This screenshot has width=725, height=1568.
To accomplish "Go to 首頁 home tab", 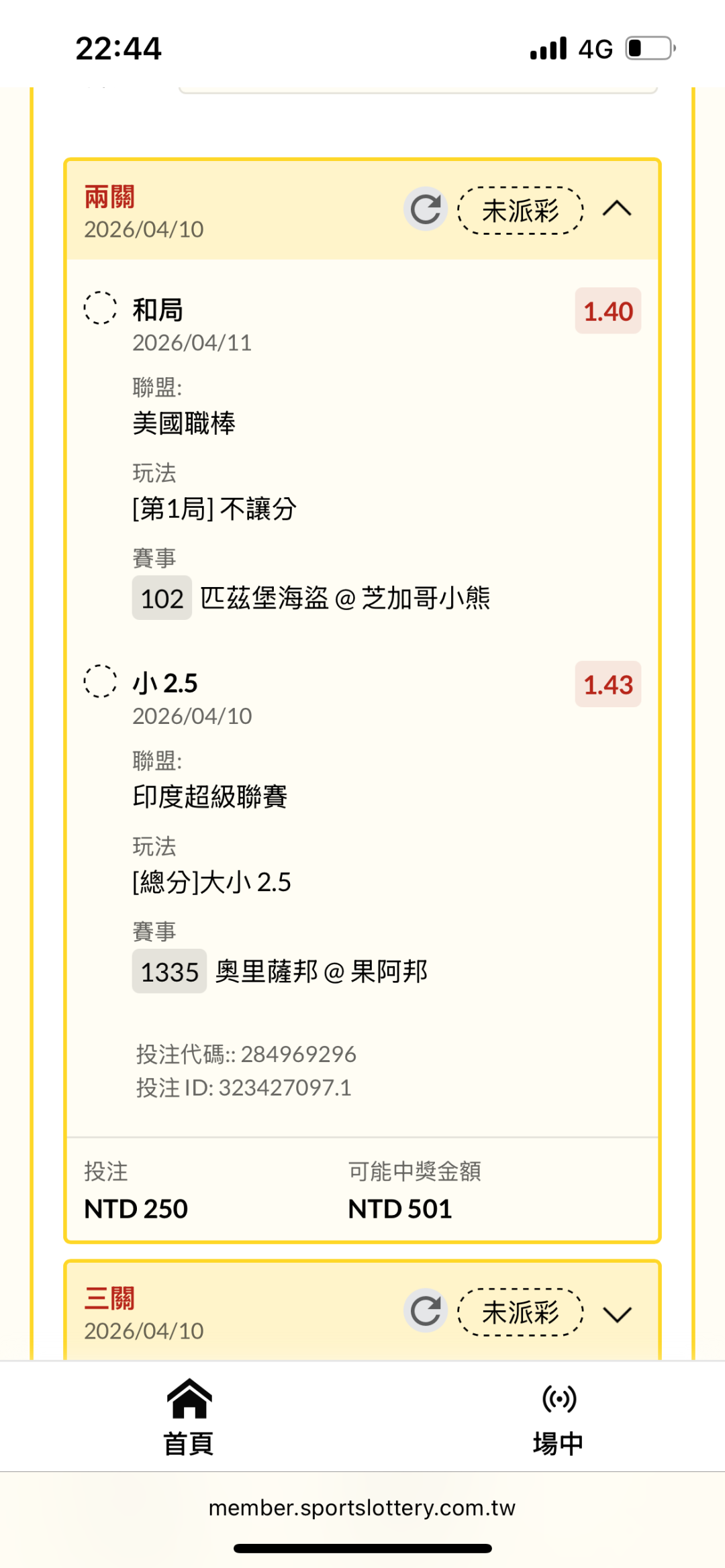I will point(189,1416).
